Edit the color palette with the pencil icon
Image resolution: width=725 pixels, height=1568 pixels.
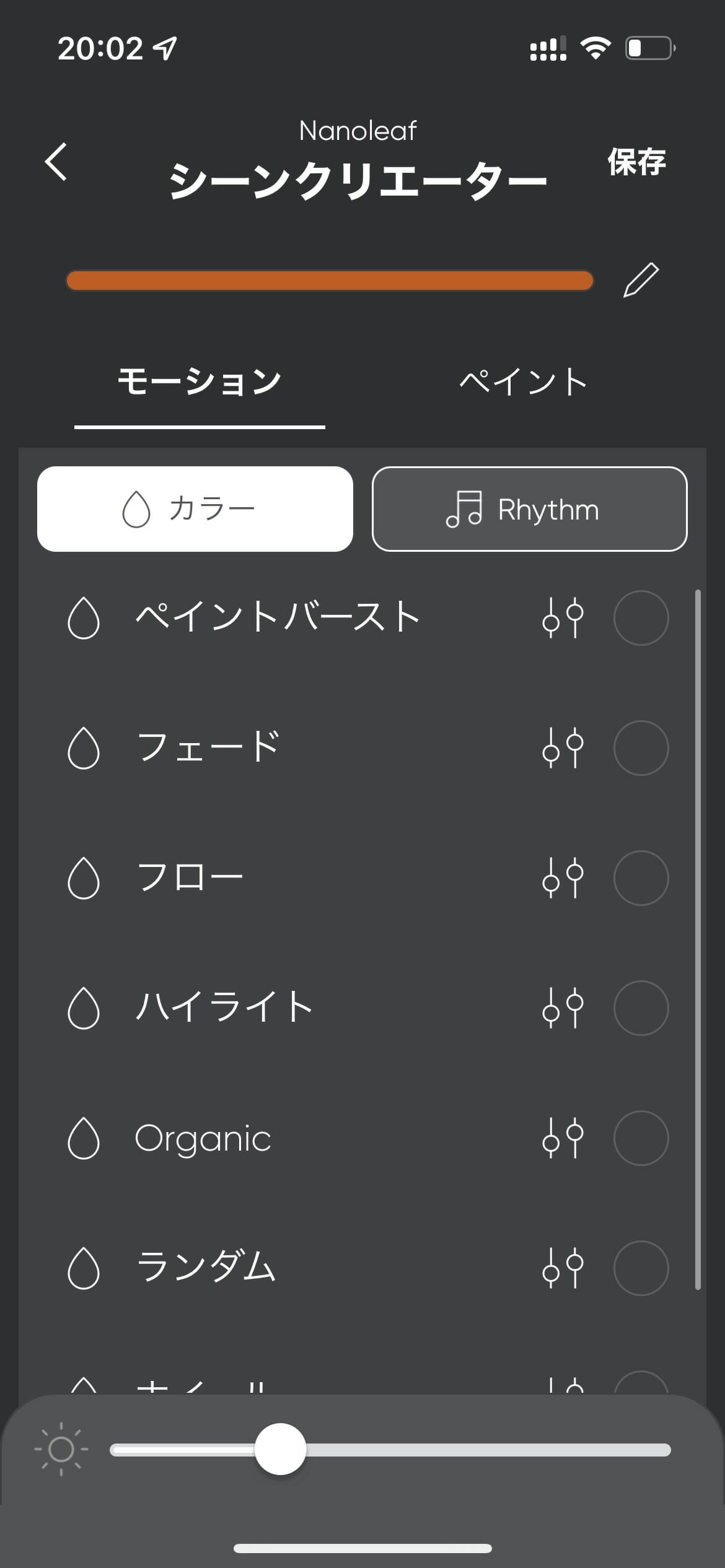[641, 280]
